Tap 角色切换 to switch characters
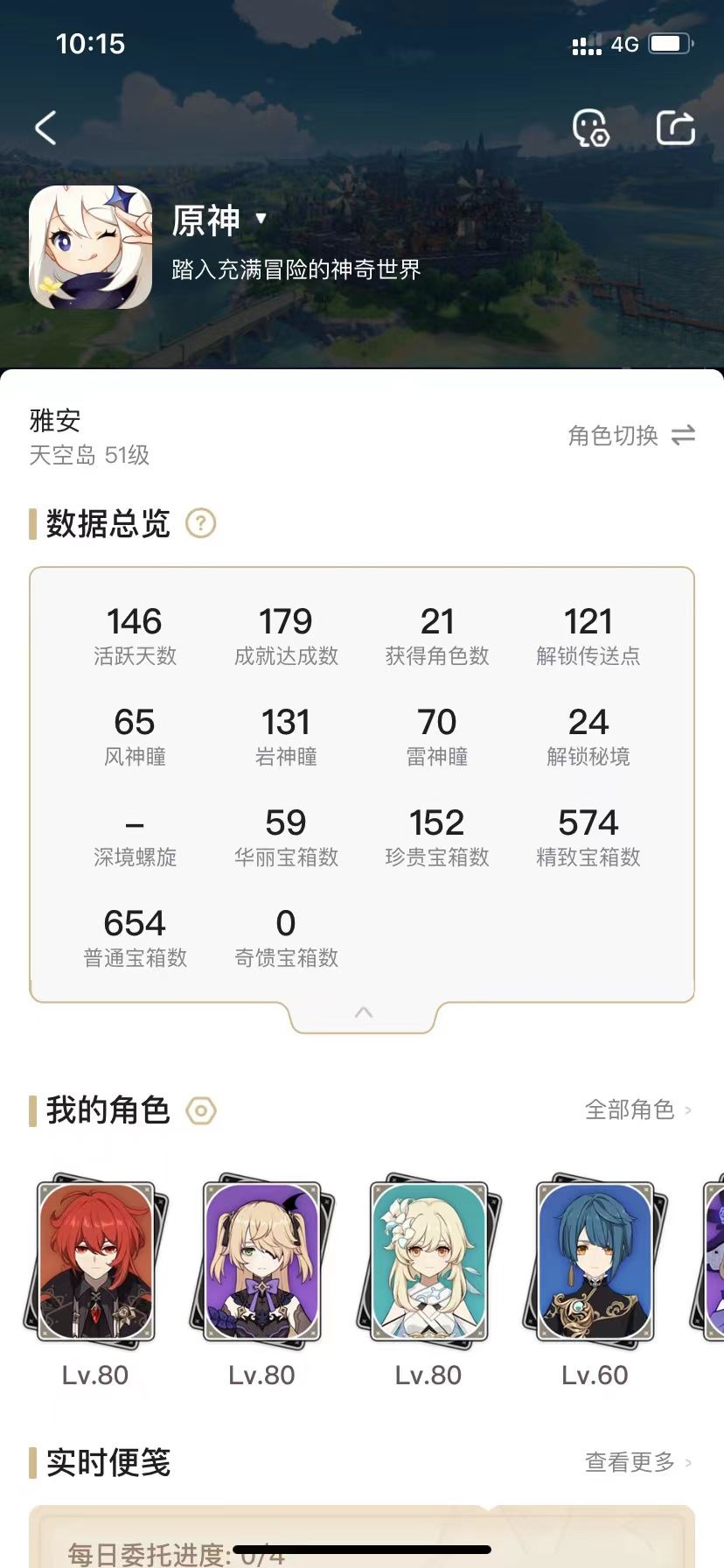 pos(612,436)
